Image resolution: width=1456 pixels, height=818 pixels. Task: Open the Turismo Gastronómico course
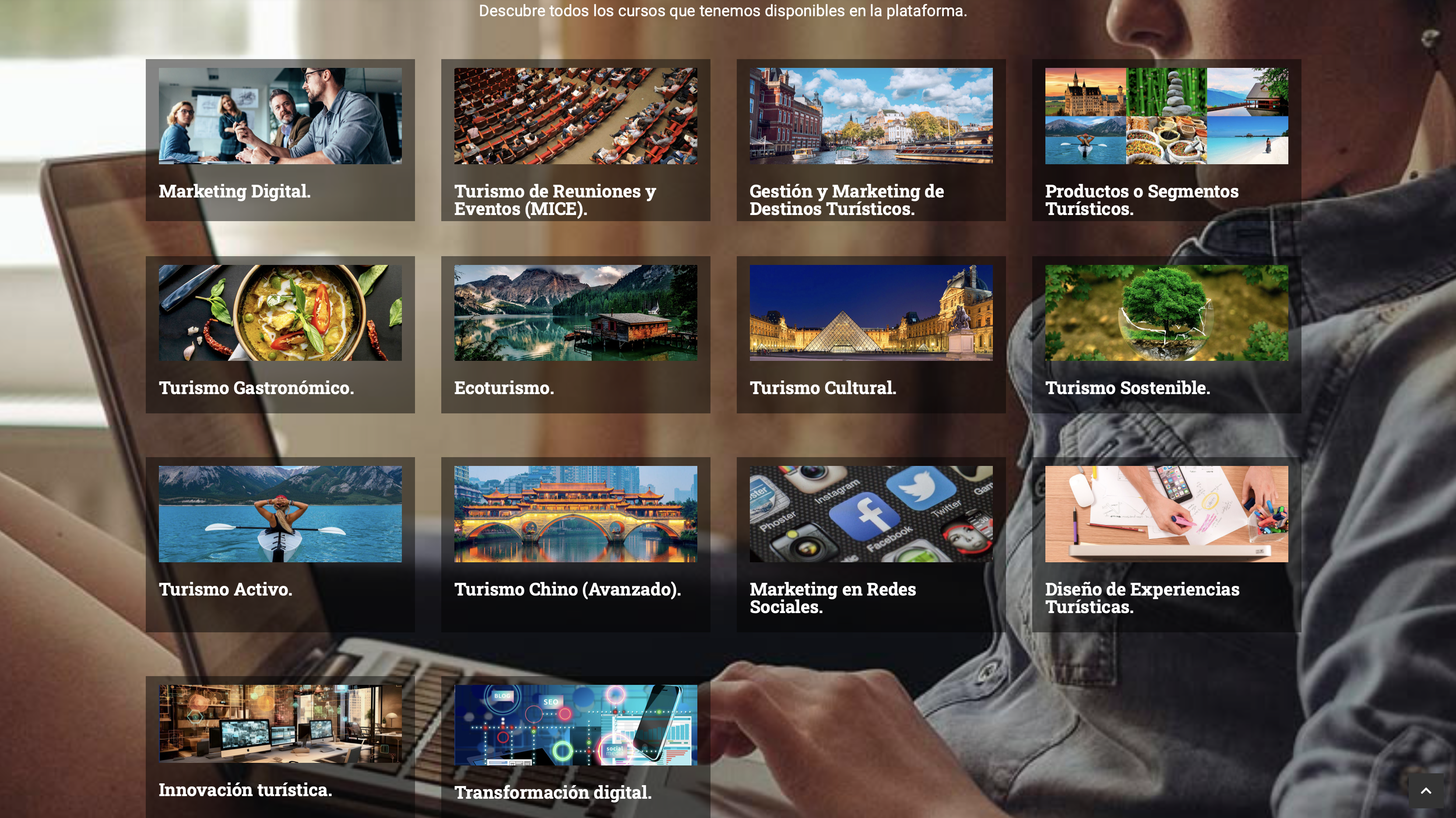click(280, 334)
